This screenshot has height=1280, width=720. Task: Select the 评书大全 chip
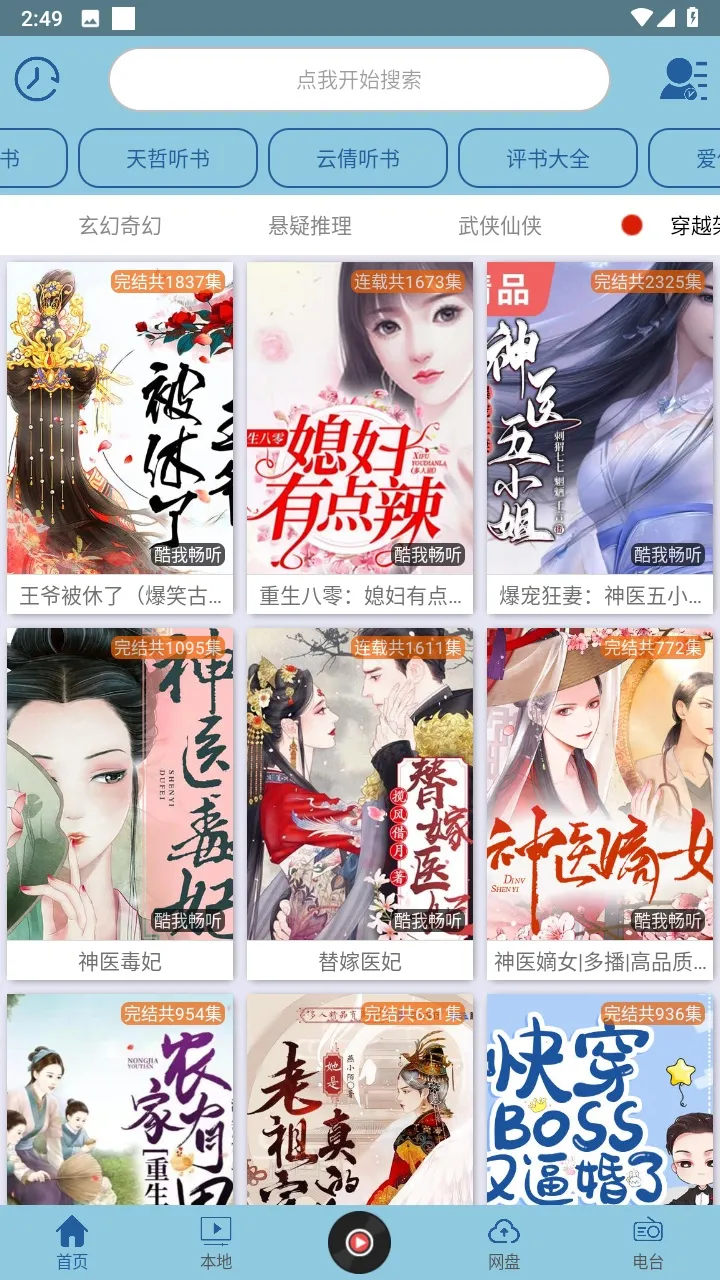tap(548, 158)
